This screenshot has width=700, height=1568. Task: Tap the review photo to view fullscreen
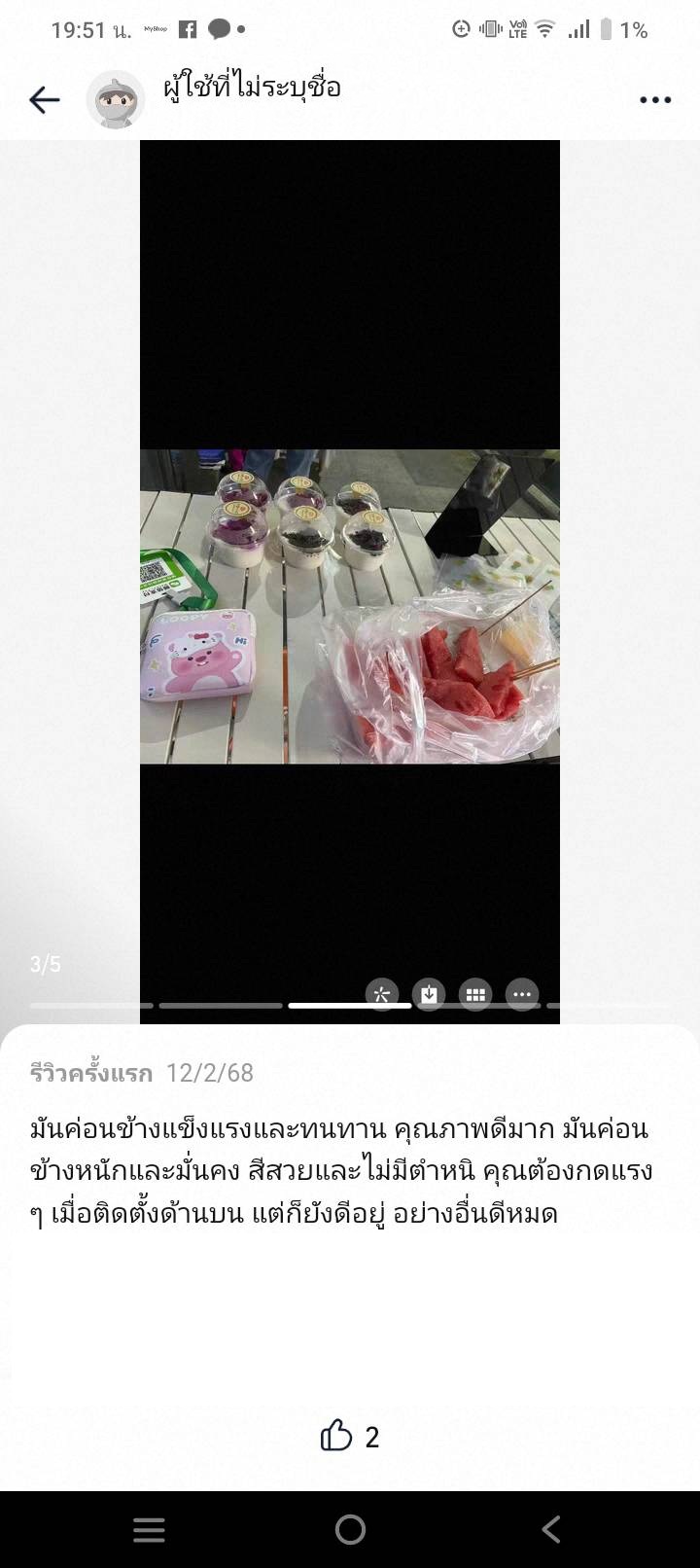(x=350, y=606)
